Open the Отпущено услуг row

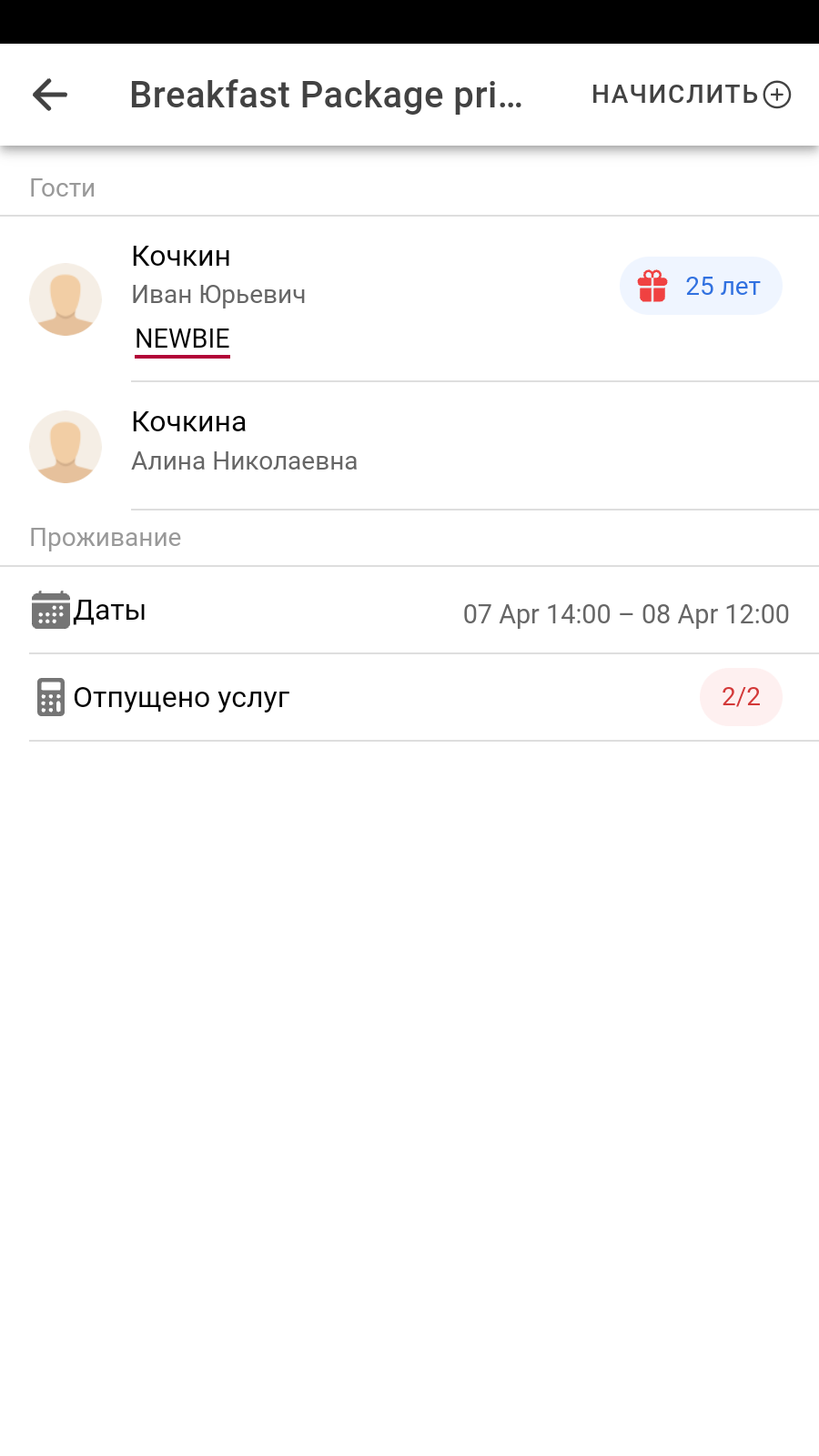click(x=409, y=698)
